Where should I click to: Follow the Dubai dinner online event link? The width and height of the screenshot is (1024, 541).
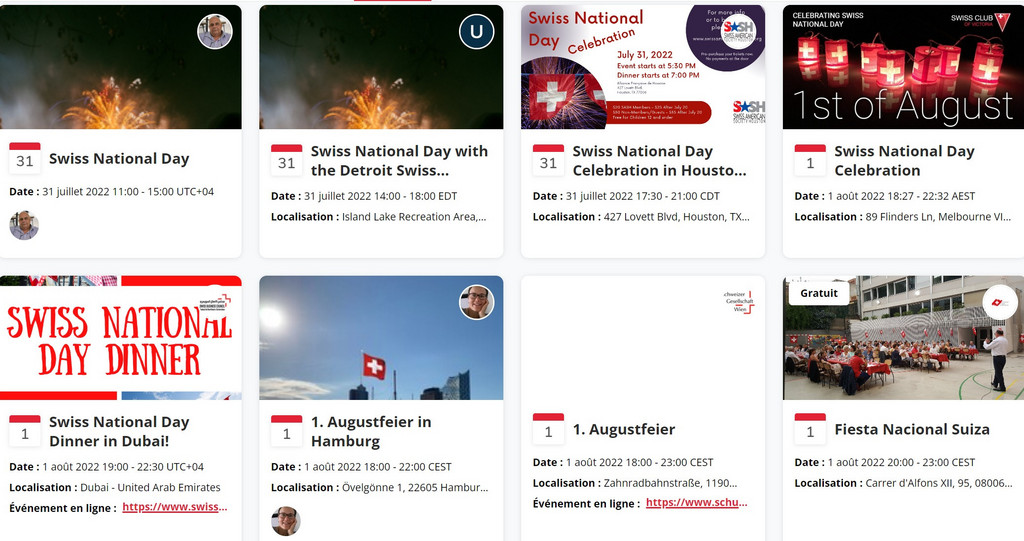[174, 508]
